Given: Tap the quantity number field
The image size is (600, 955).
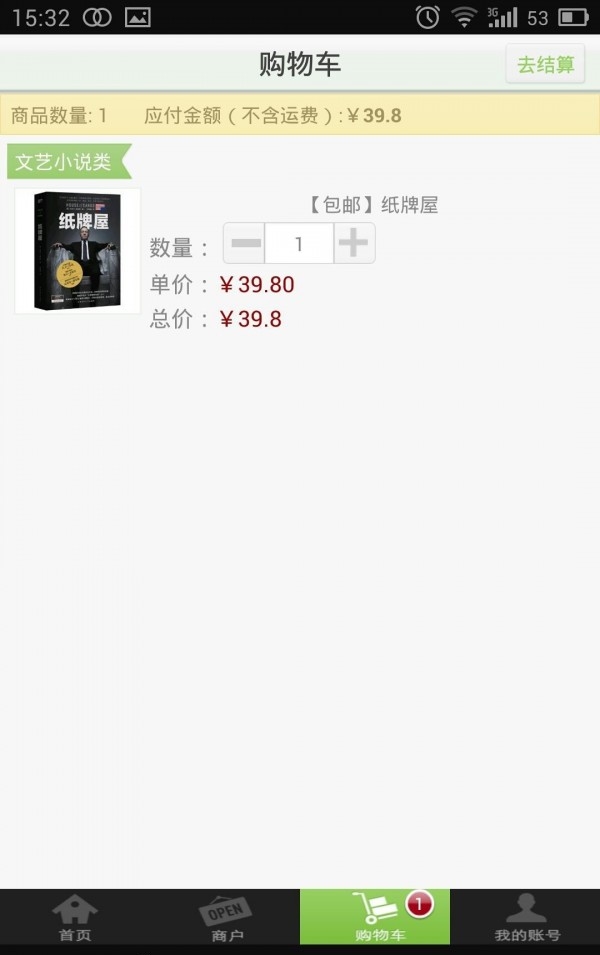Looking at the screenshot, I should click(x=298, y=243).
